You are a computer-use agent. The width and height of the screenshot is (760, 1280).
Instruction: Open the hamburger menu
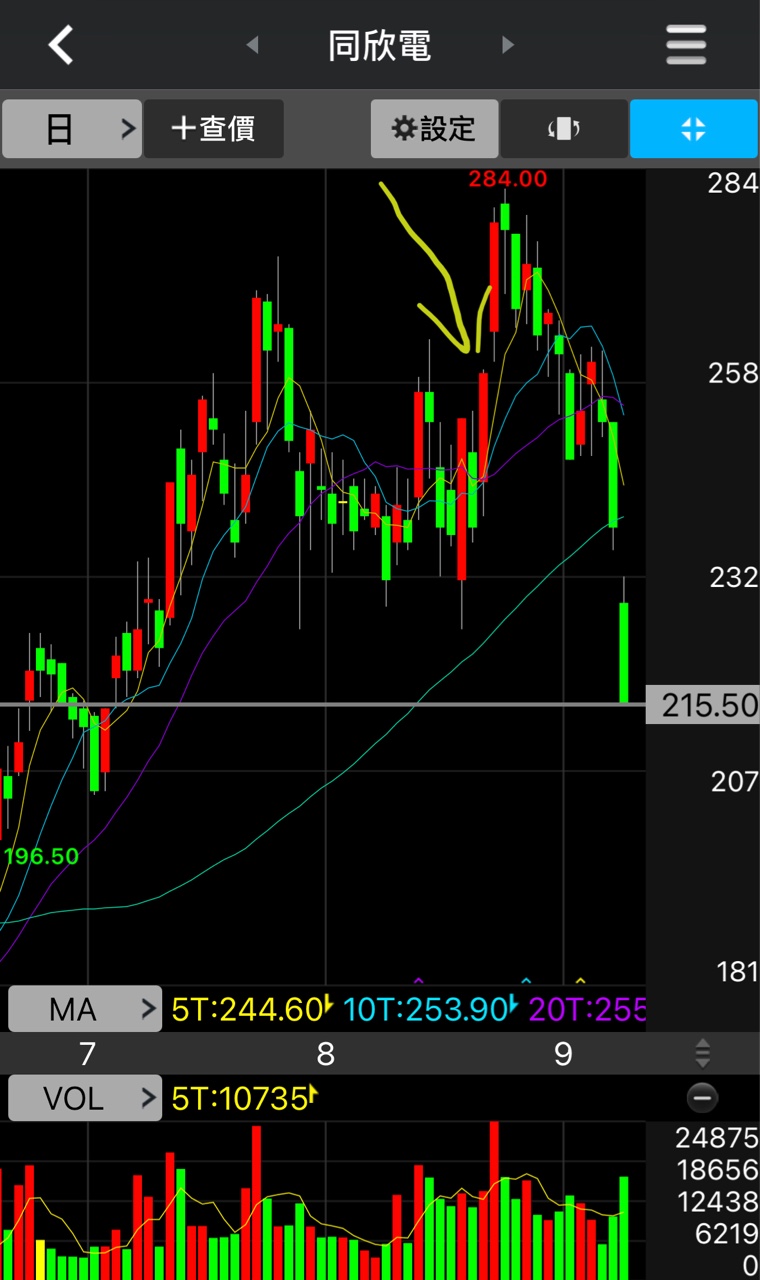pos(686,45)
